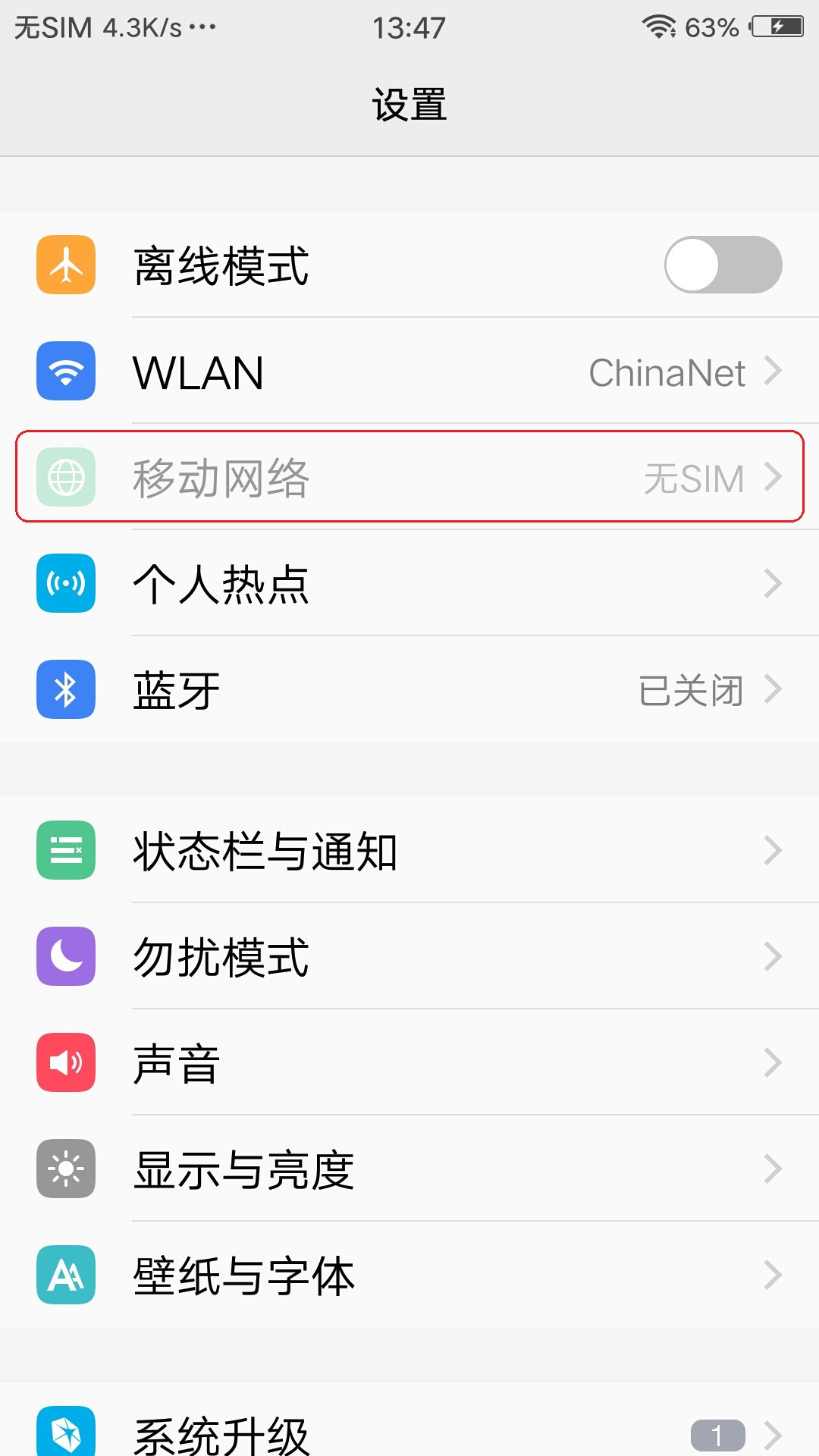Open 壁纸与字体 settings
Viewport: 819px width, 1456px height.
(409, 1275)
